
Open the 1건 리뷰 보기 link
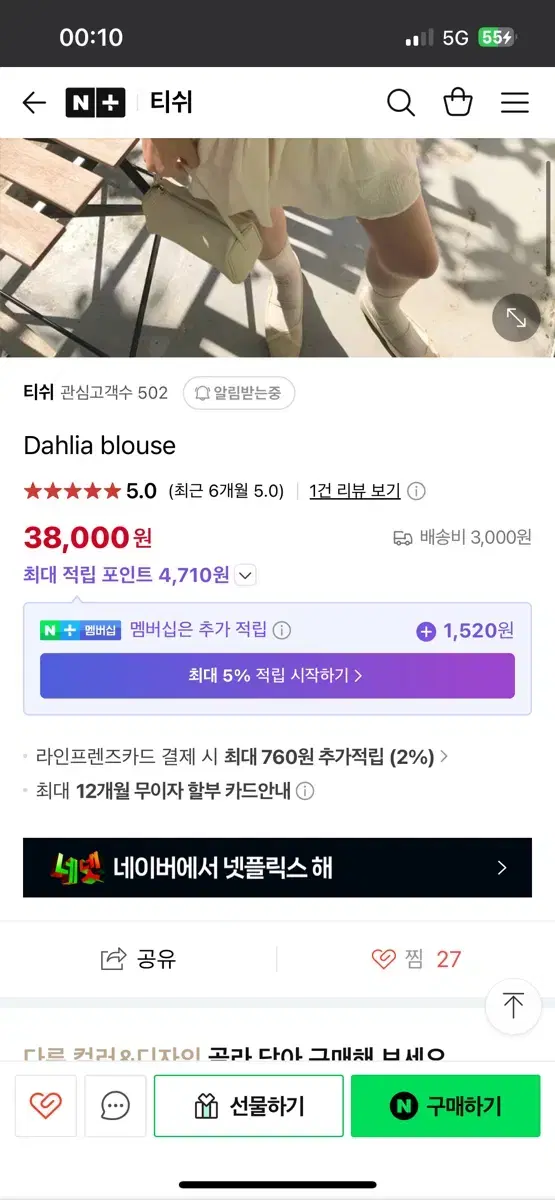pyautogui.click(x=355, y=491)
